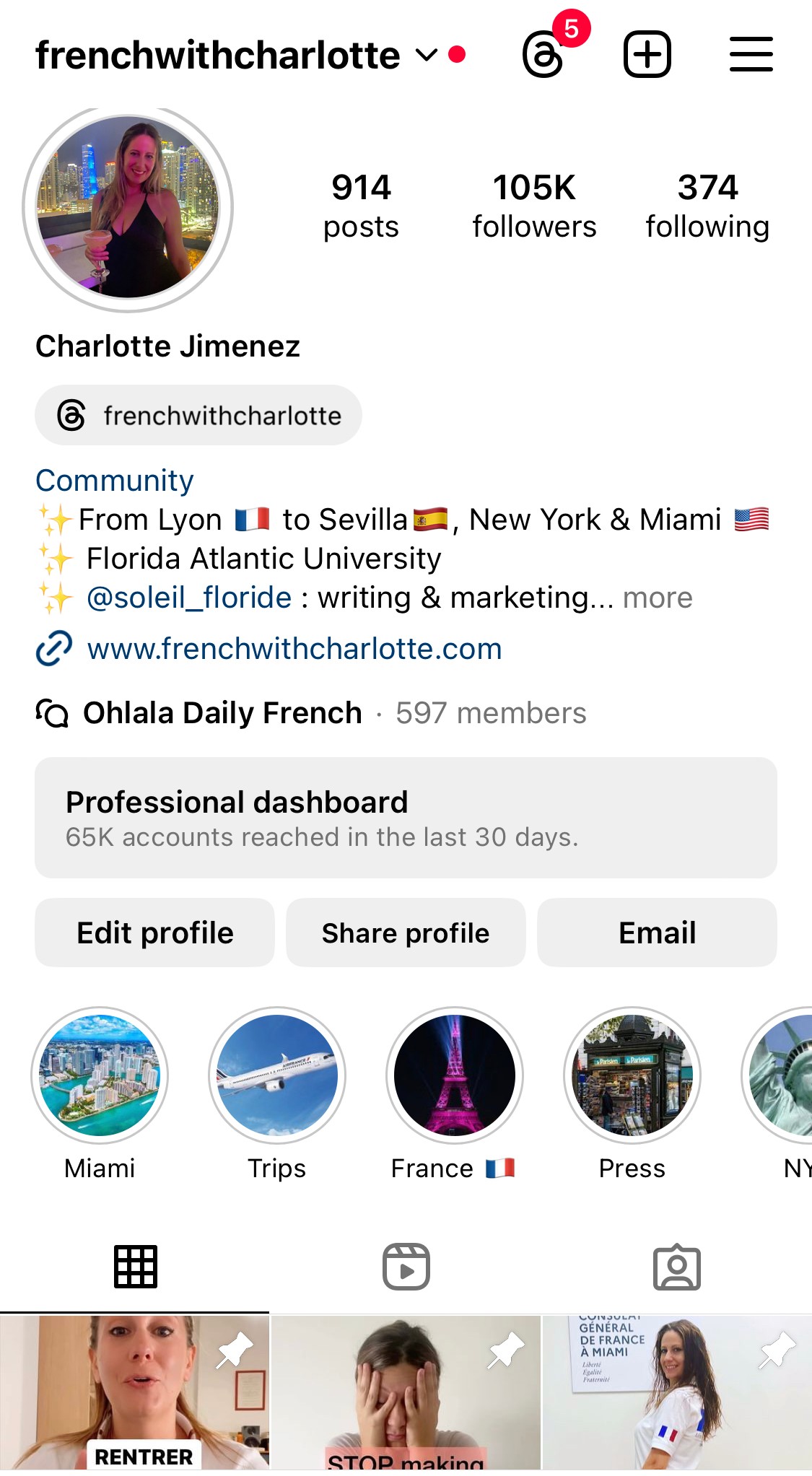This screenshot has height=1476, width=812.
Task: Expand the bio with more
Action: 658,598
